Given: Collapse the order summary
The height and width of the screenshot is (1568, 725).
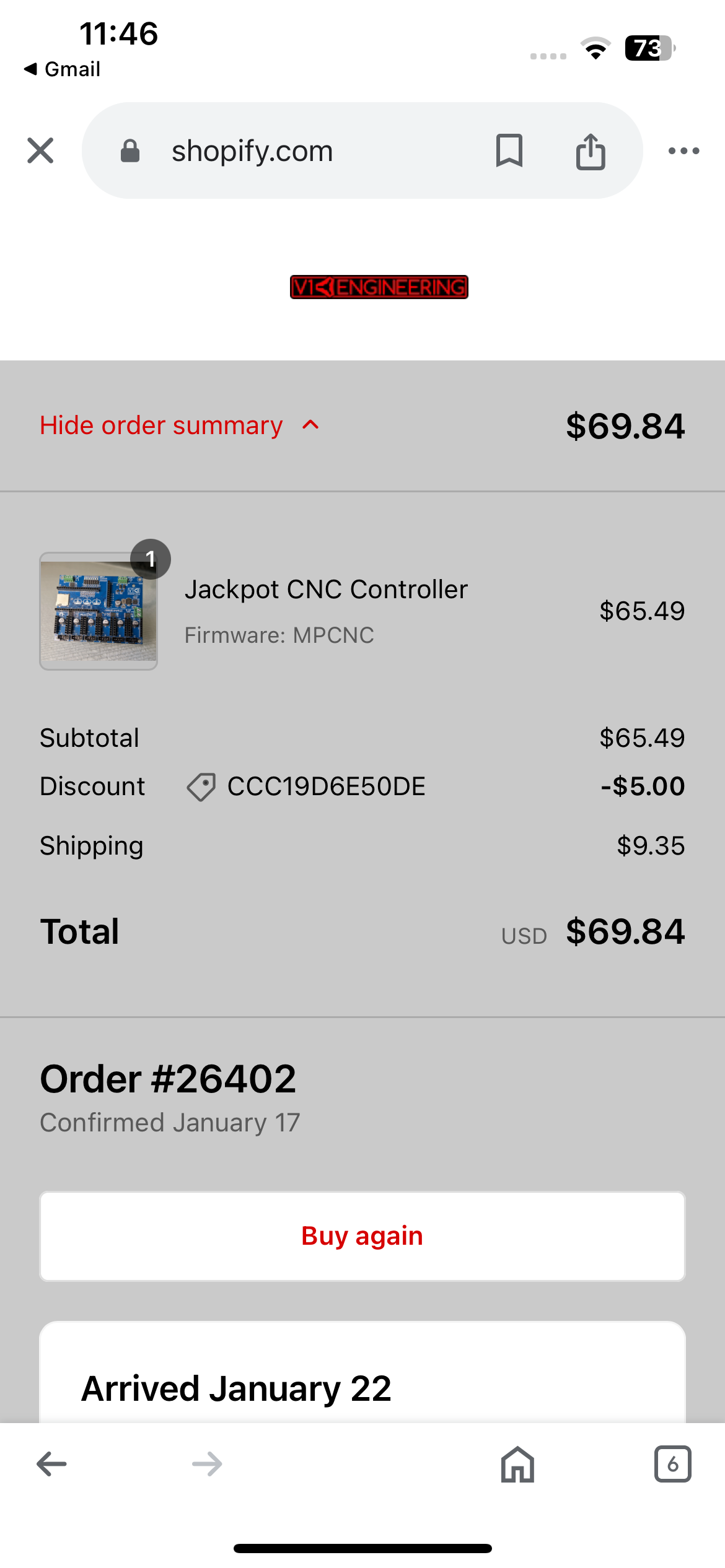Looking at the screenshot, I should (x=180, y=425).
